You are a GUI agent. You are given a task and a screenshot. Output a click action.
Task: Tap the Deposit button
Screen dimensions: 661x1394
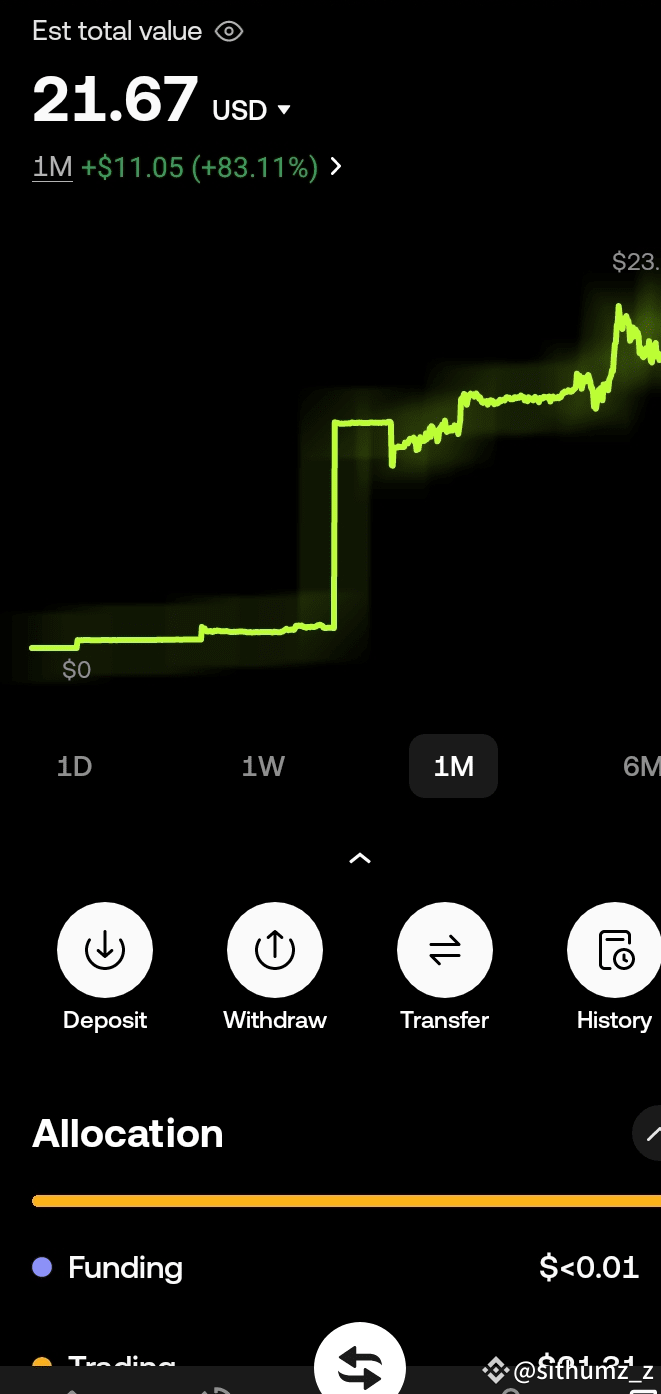105,951
